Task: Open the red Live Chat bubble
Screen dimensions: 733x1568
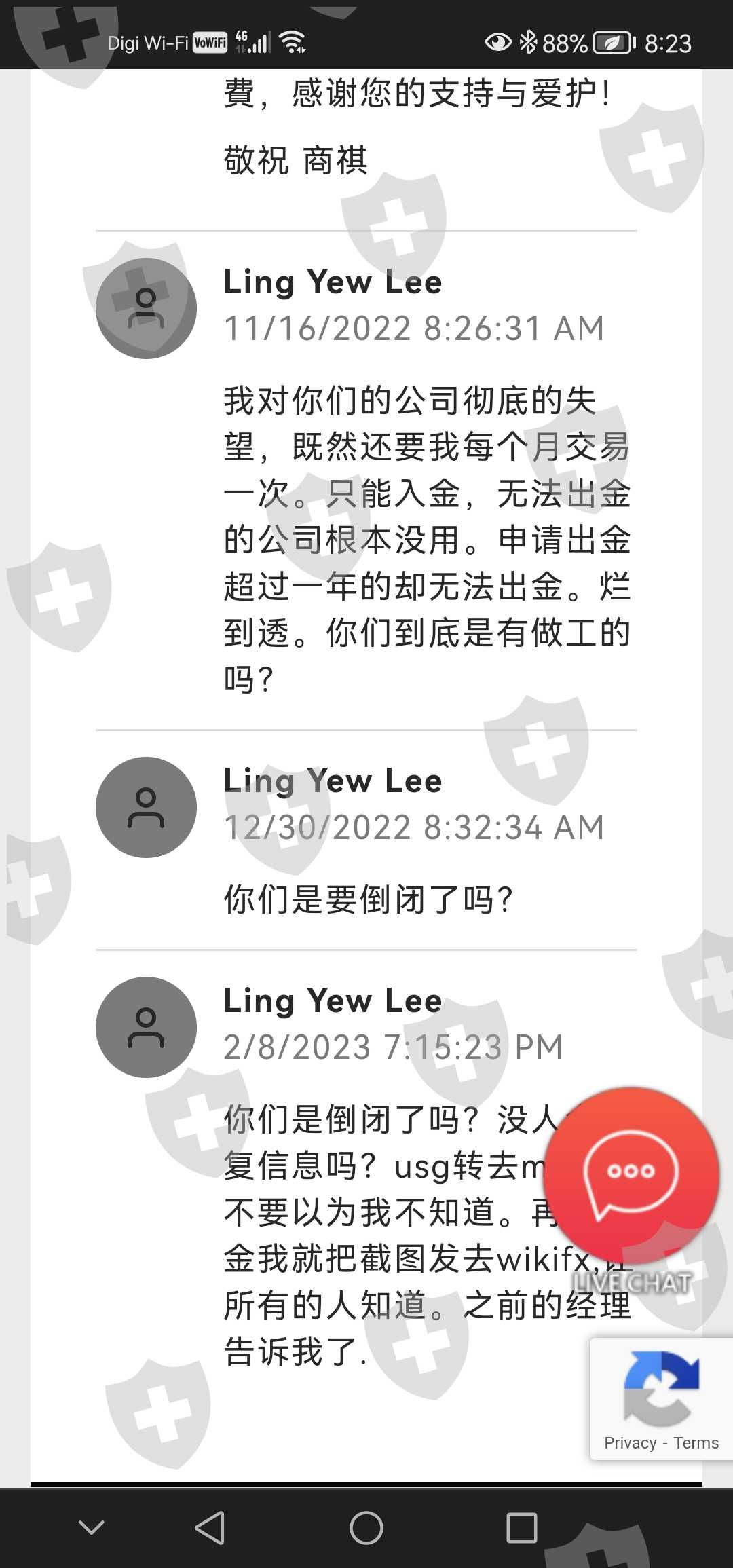Action: pyautogui.click(x=631, y=1174)
